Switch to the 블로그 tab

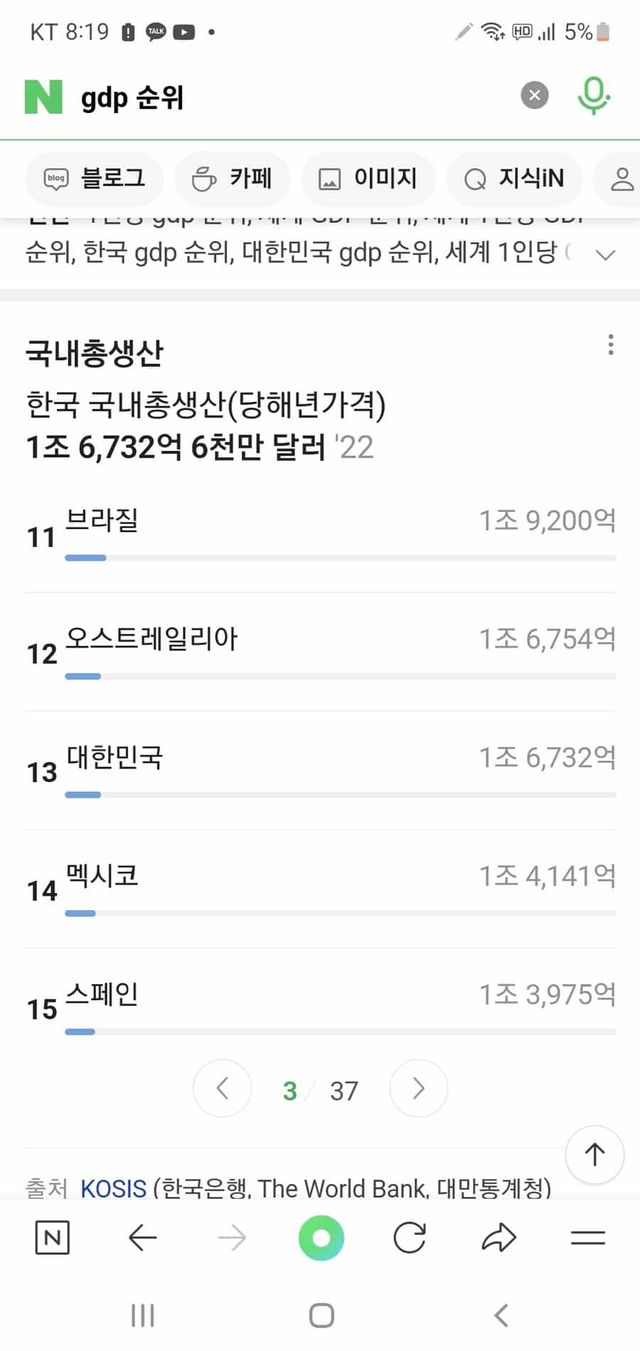(x=95, y=179)
